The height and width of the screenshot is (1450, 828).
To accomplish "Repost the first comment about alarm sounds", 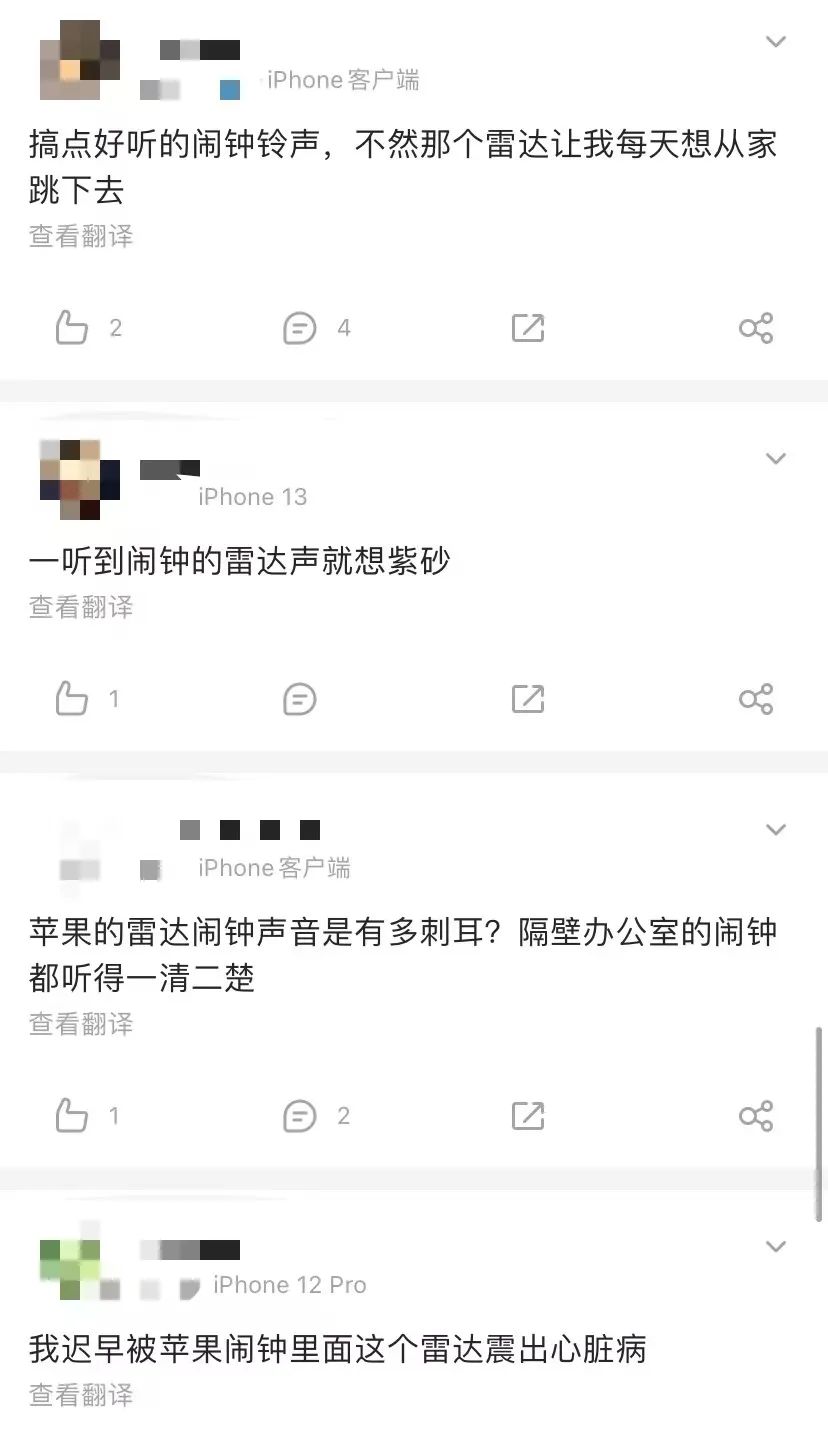I will coord(527,327).
